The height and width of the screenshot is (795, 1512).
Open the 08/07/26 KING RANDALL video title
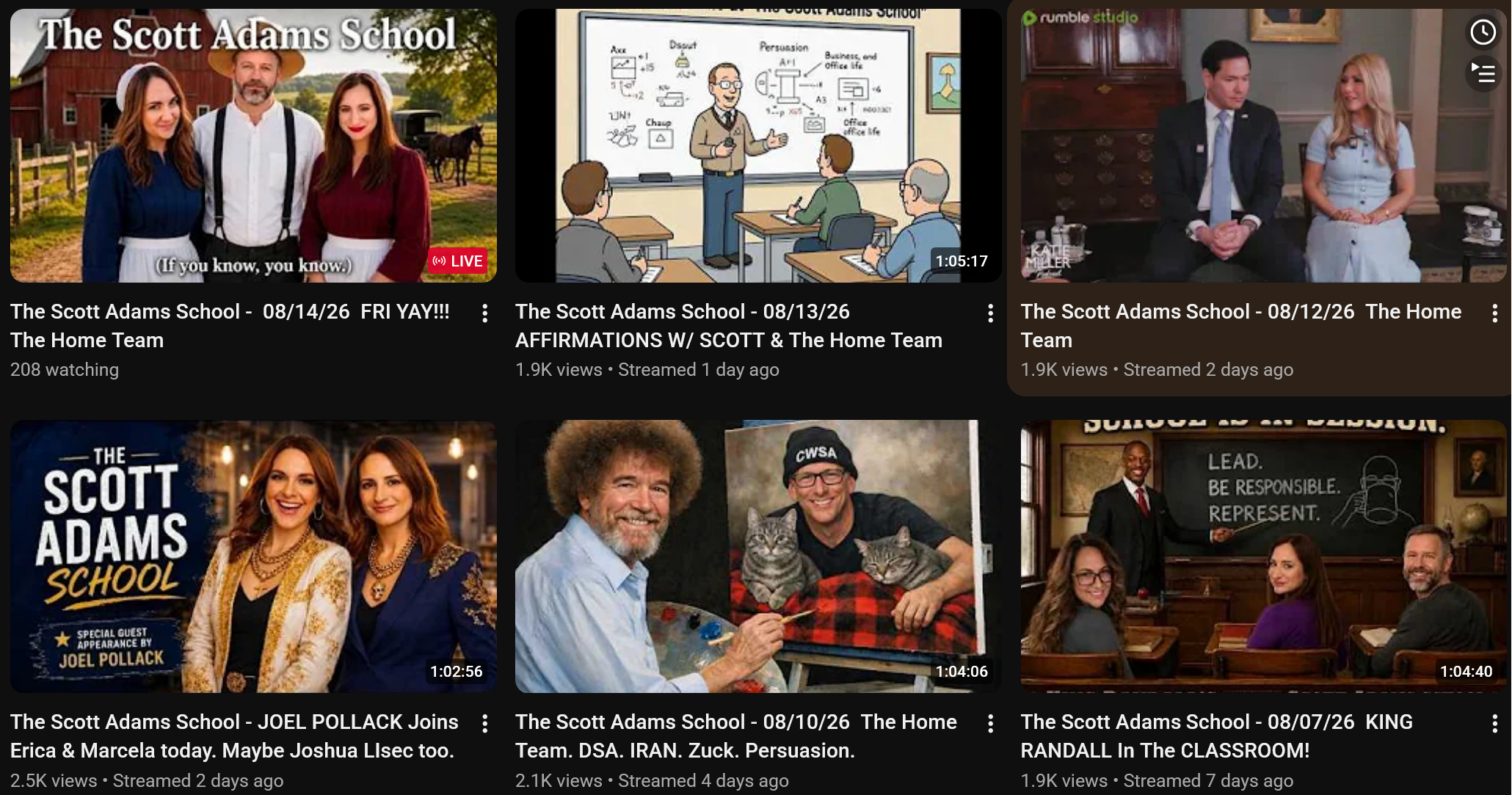tap(1216, 736)
